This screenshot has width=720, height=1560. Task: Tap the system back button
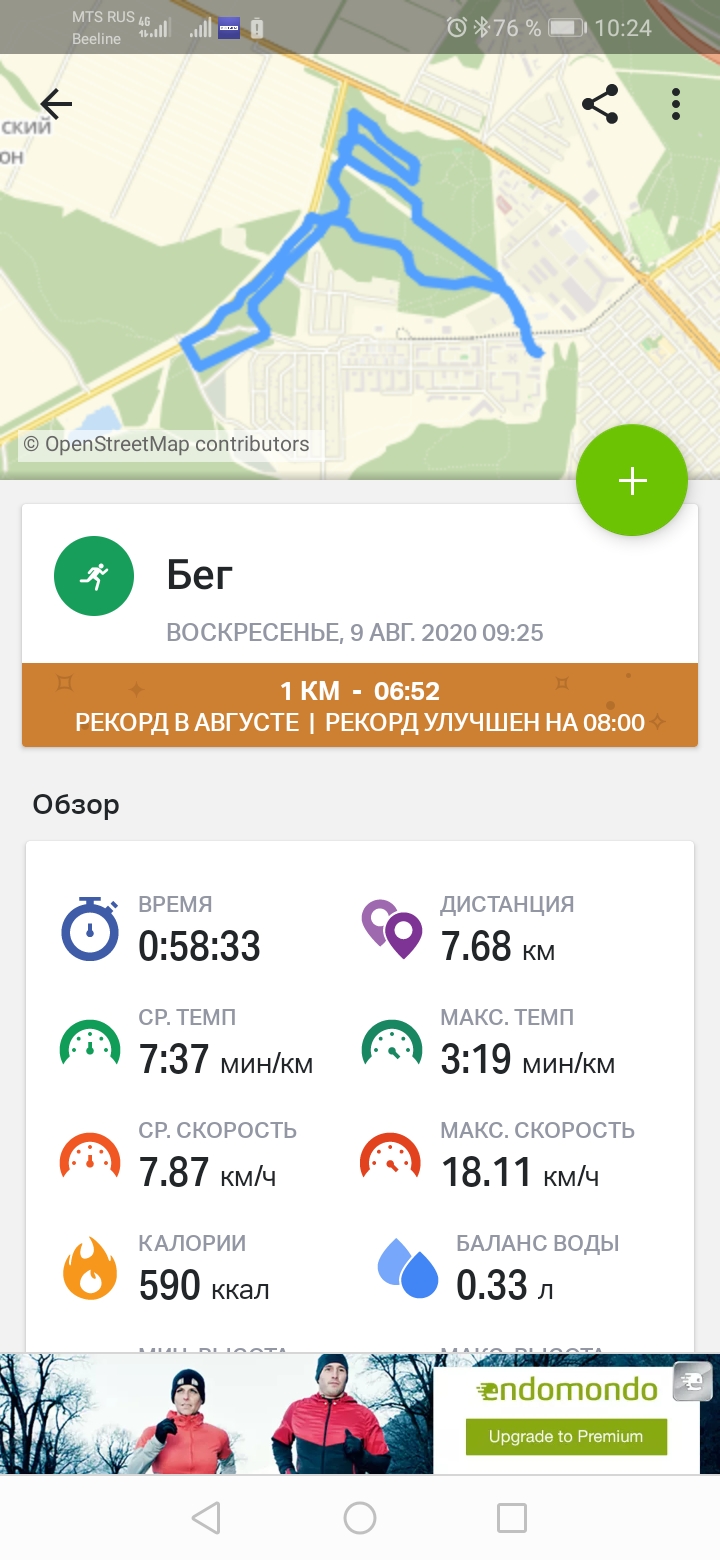pyautogui.click(x=206, y=1518)
